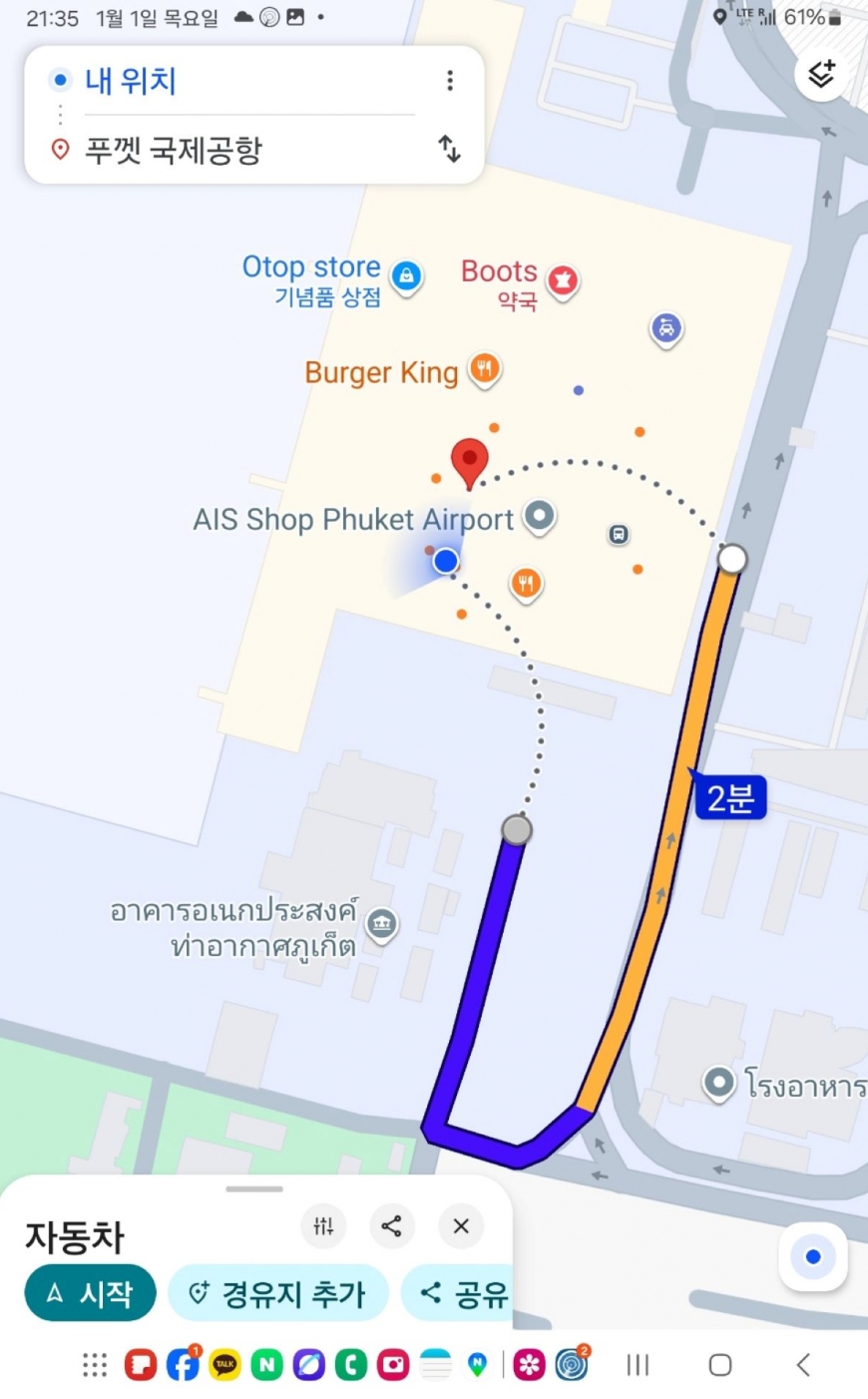Select Boots 약국 pharmacy marker

coord(563,280)
